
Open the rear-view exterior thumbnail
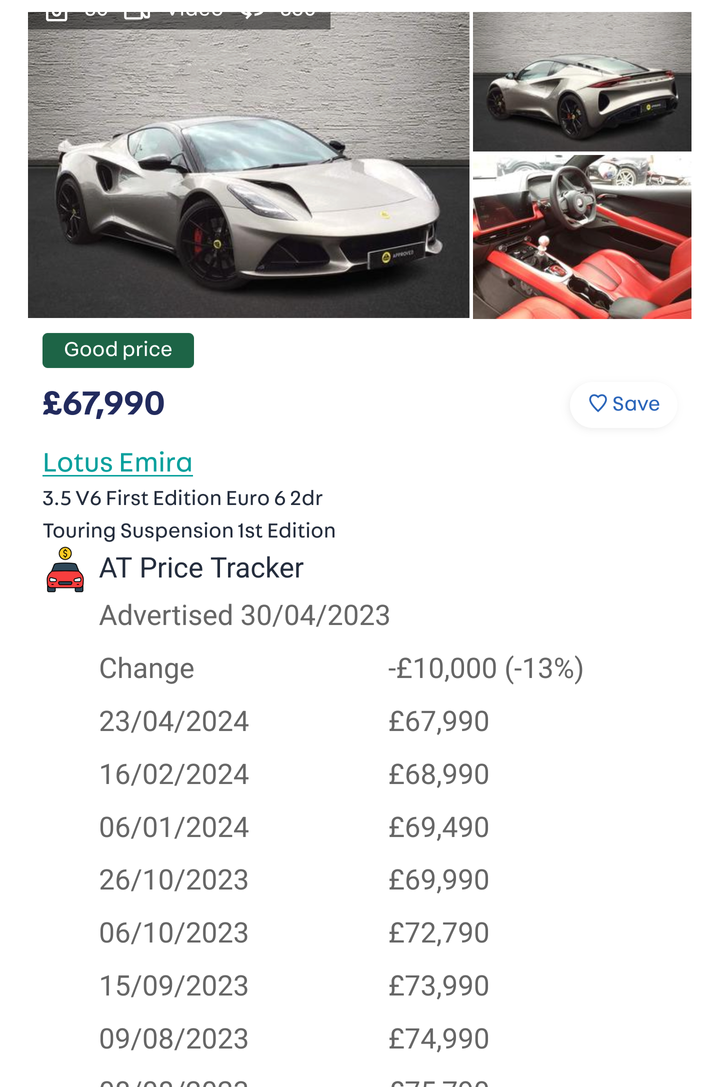tap(581, 81)
